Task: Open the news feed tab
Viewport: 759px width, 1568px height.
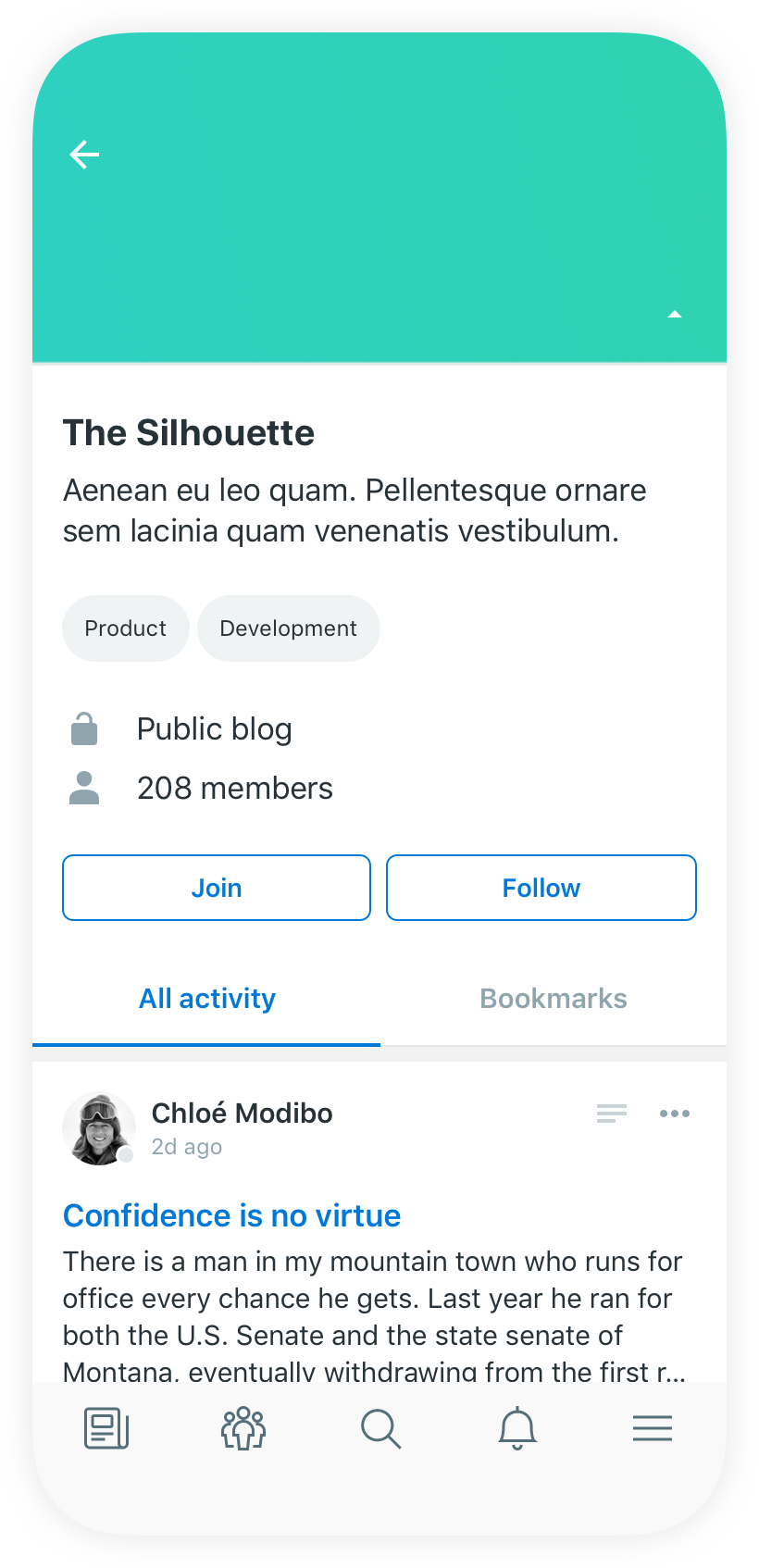Action: (106, 1428)
